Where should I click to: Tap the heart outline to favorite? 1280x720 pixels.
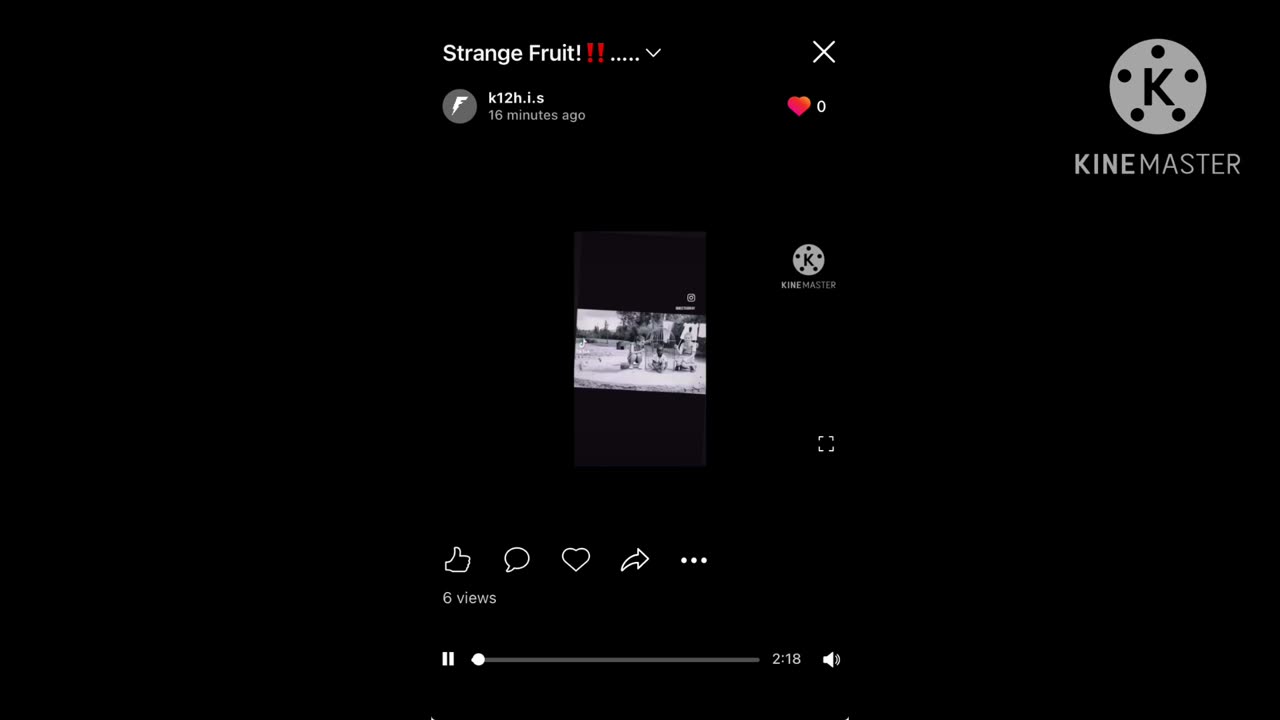[x=575, y=560]
